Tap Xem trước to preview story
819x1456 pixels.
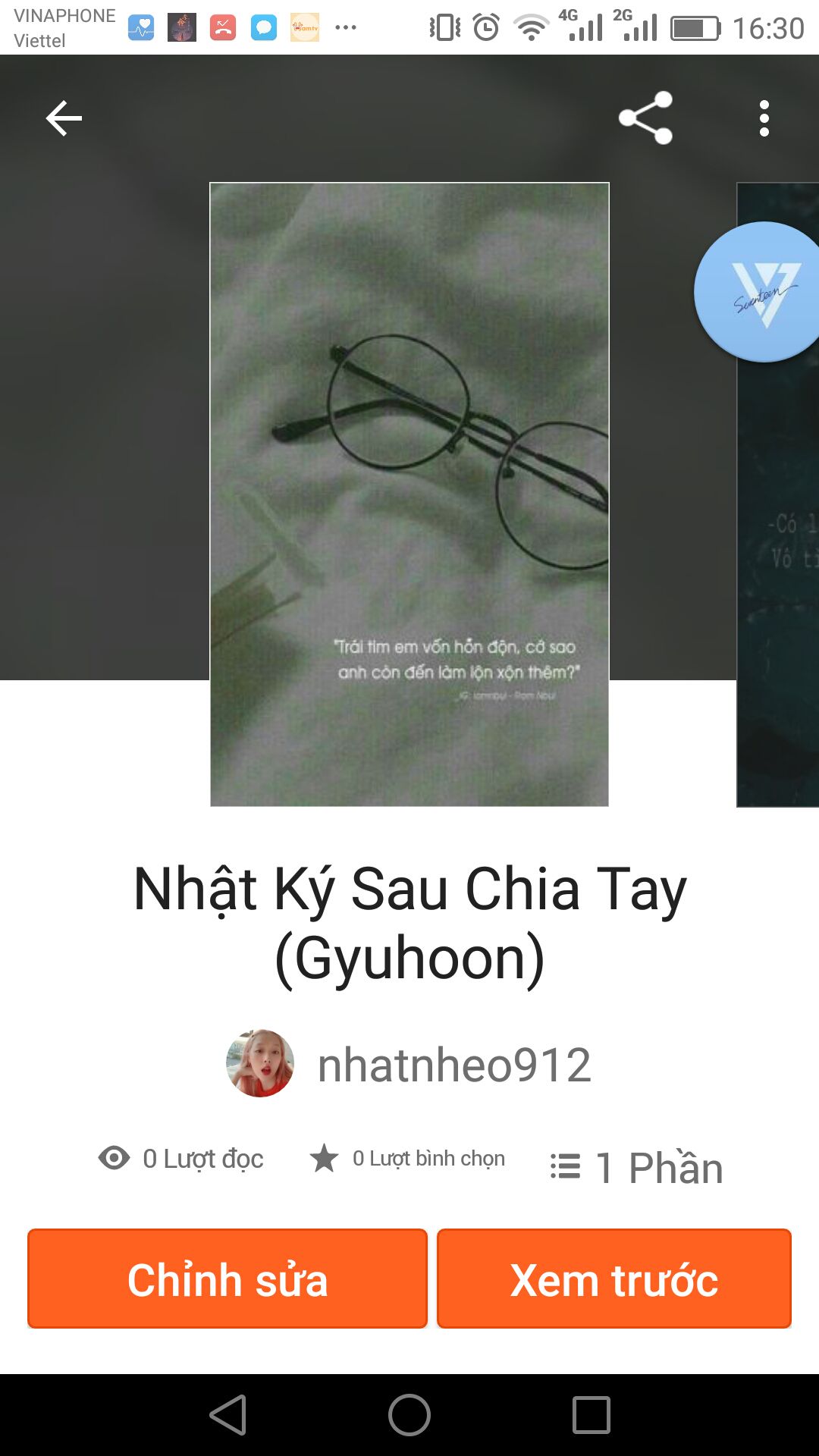[x=614, y=1279]
